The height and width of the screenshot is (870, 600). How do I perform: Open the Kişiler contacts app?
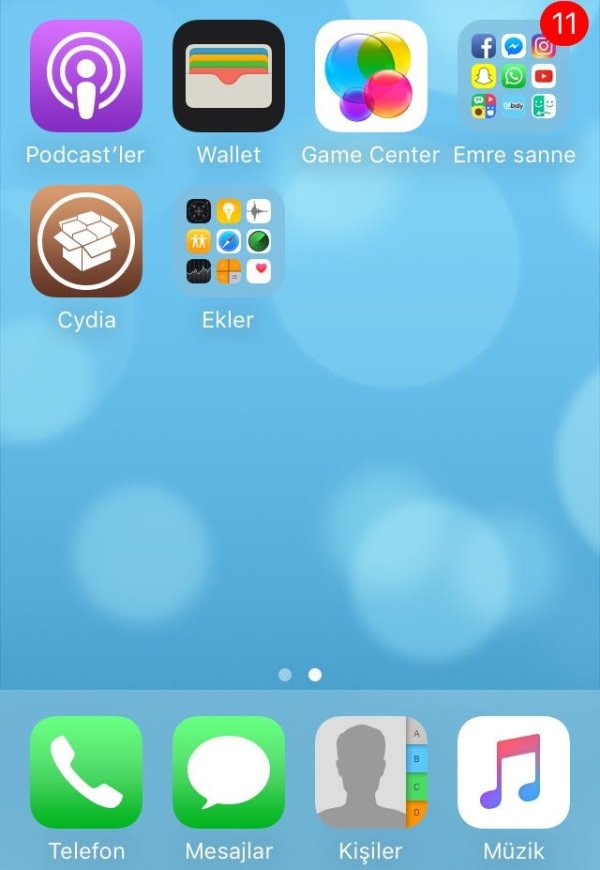tap(371, 772)
